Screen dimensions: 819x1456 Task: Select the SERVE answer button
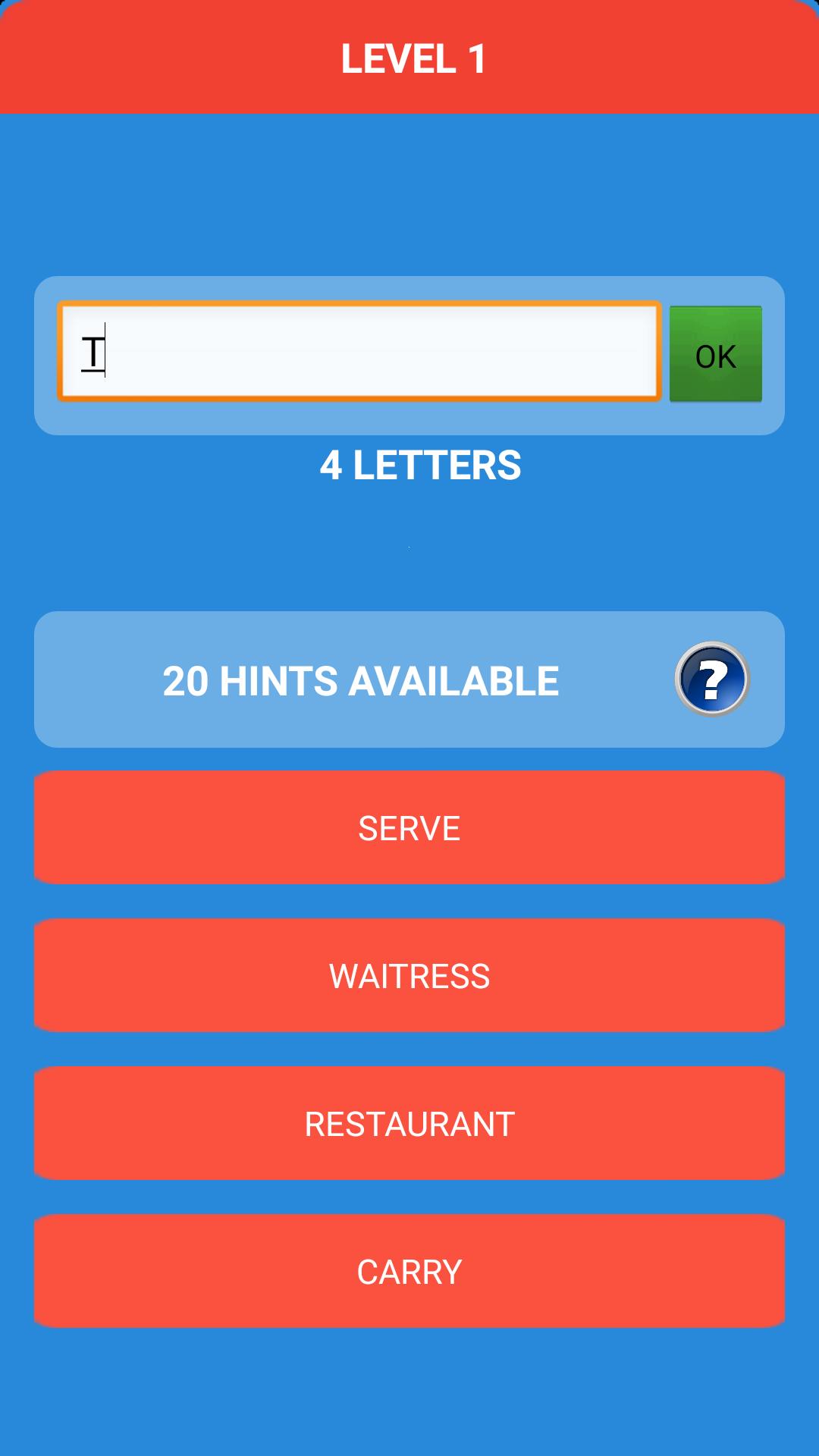tap(409, 827)
